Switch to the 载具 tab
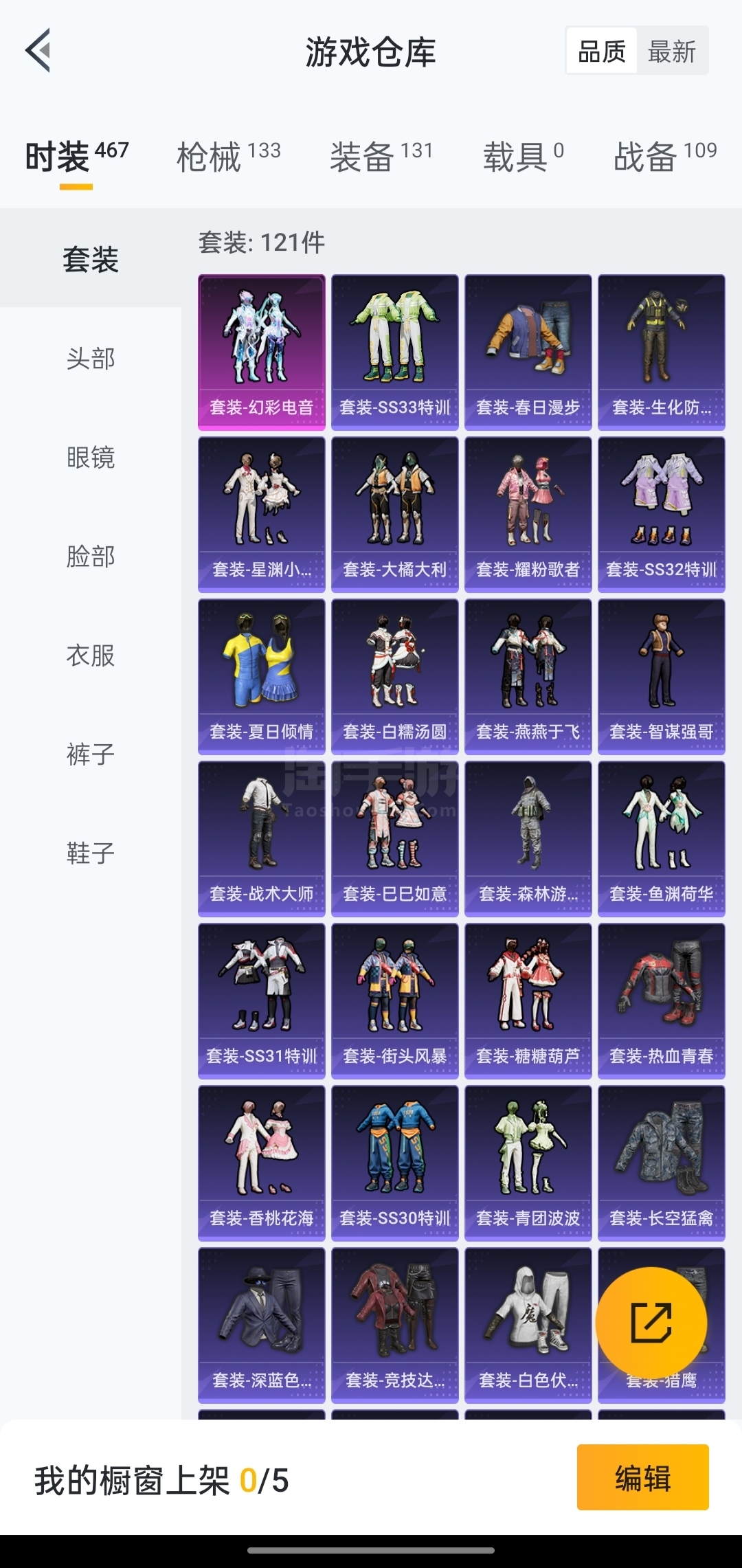Image resolution: width=742 pixels, height=1568 pixels. (x=524, y=156)
